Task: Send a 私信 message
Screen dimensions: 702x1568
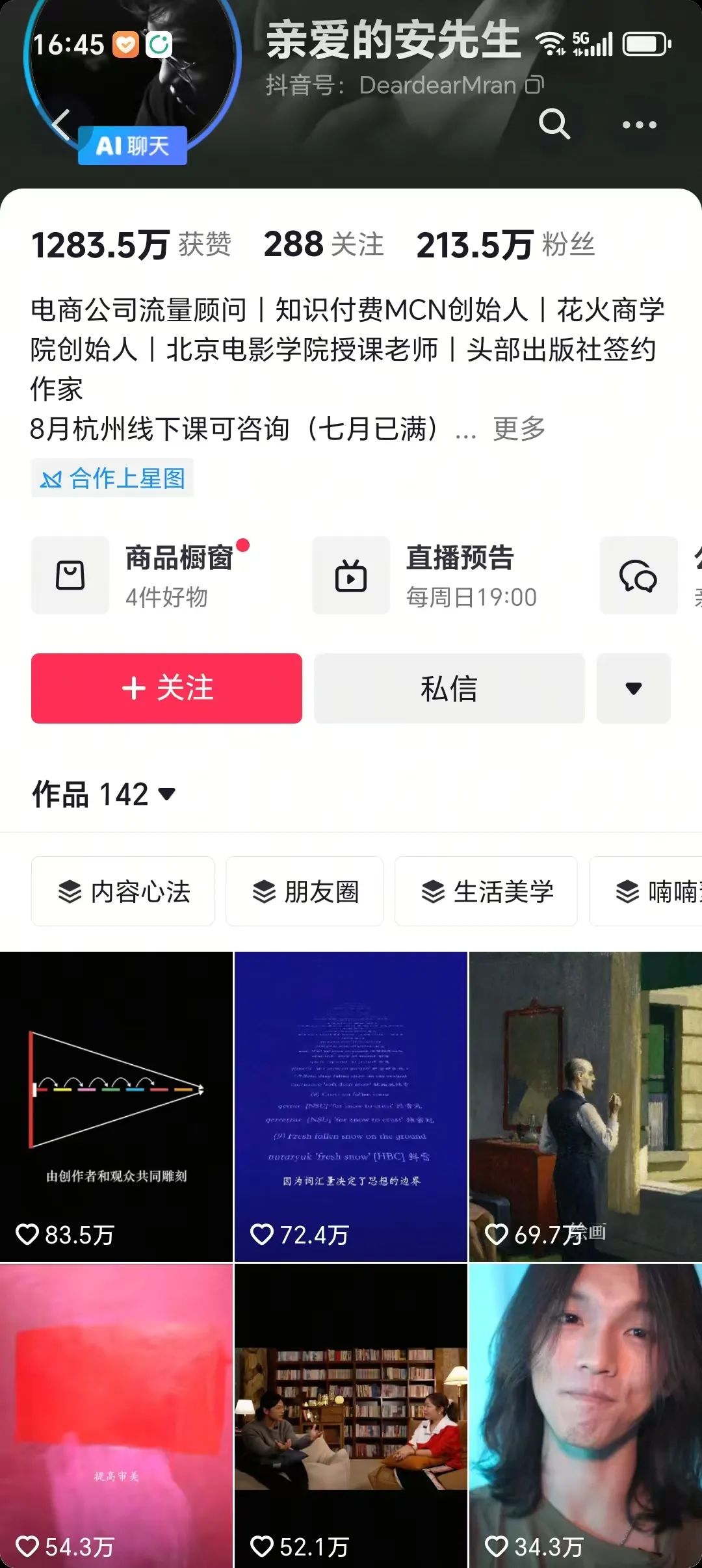Action: point(449,688)
